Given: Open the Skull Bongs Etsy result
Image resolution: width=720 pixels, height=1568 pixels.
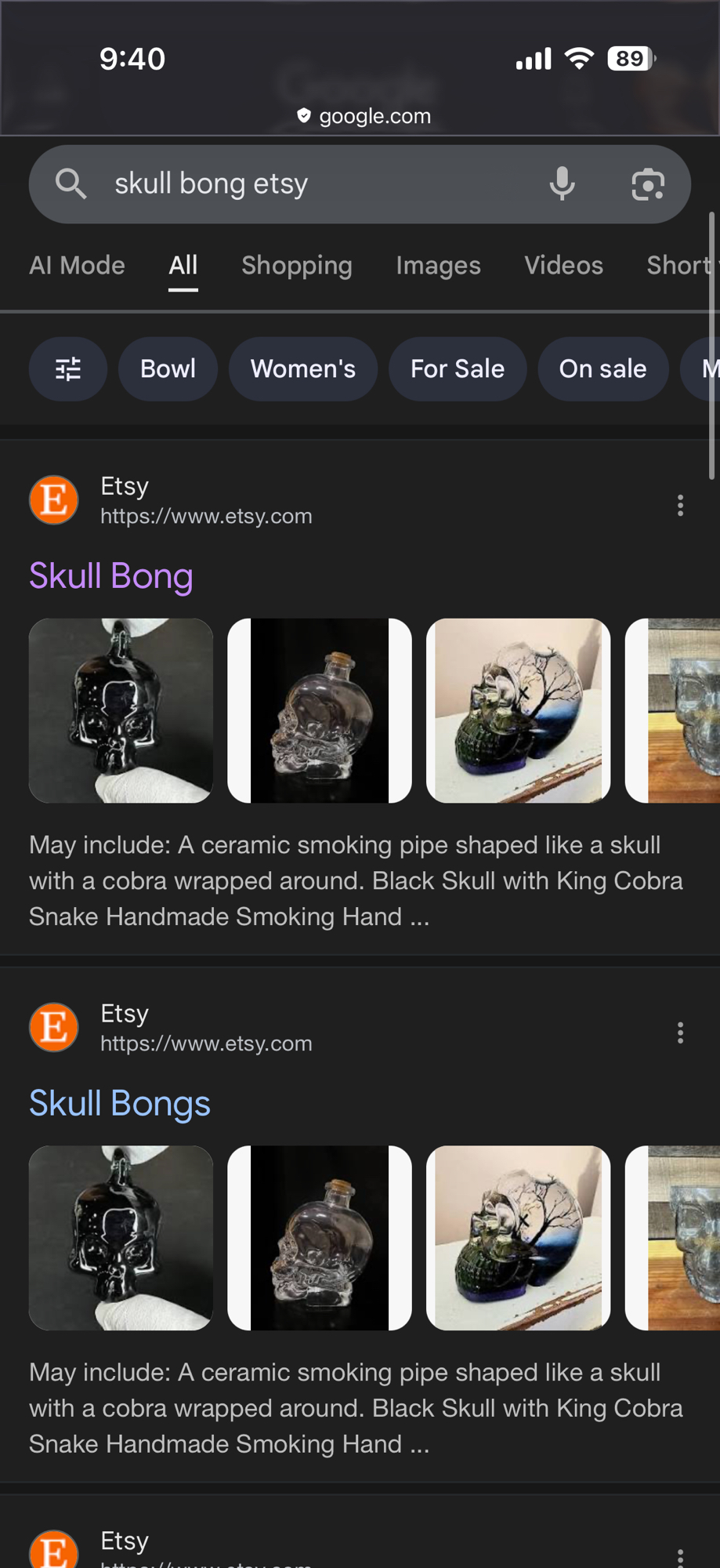Looking at the screenshot, I should point(120,1104).
